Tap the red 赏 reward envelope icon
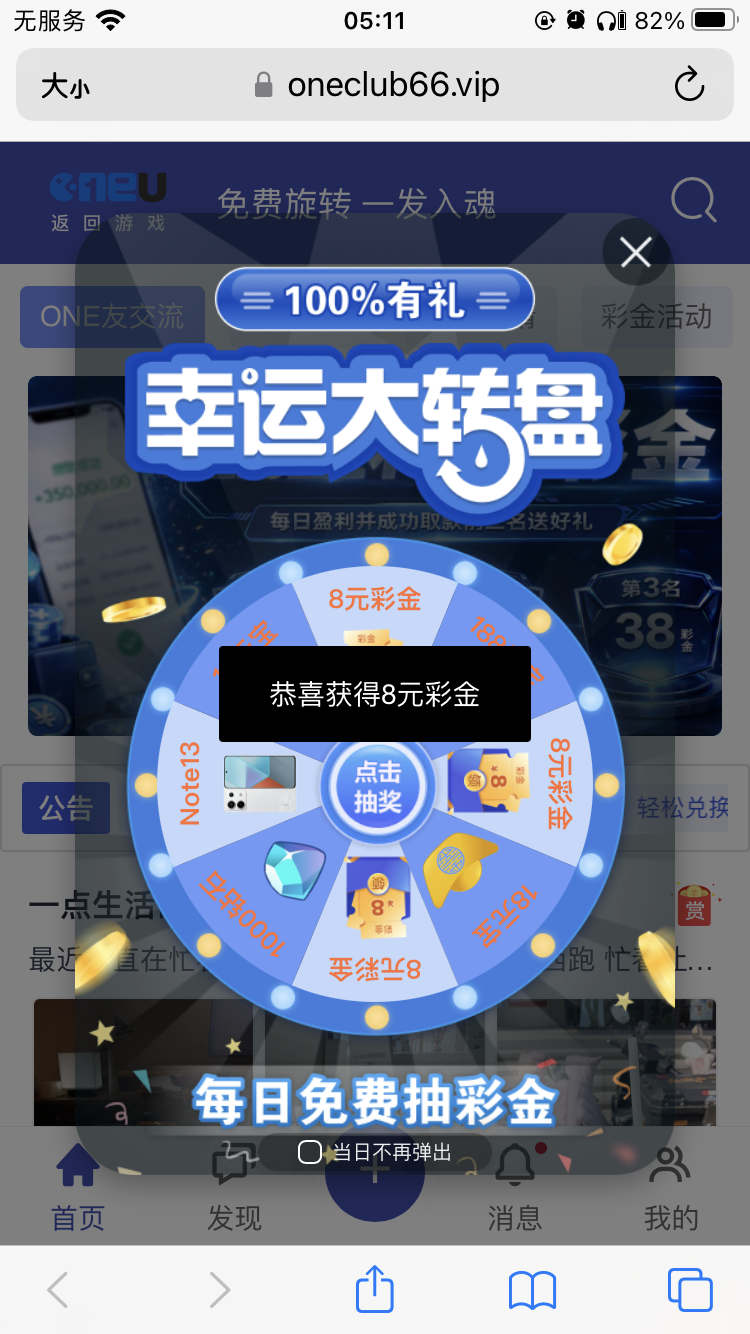 pos(695,906)
